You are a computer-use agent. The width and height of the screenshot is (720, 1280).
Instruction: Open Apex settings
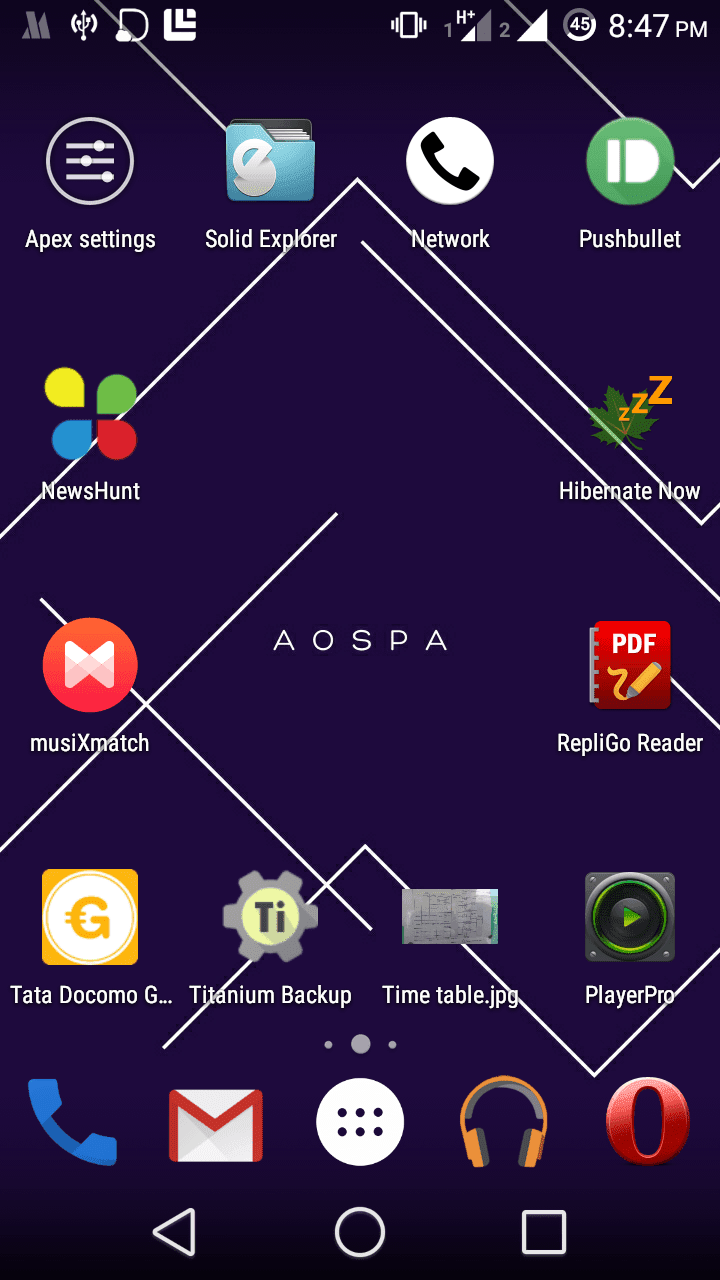pyautogui.click(x=90, y=162)
